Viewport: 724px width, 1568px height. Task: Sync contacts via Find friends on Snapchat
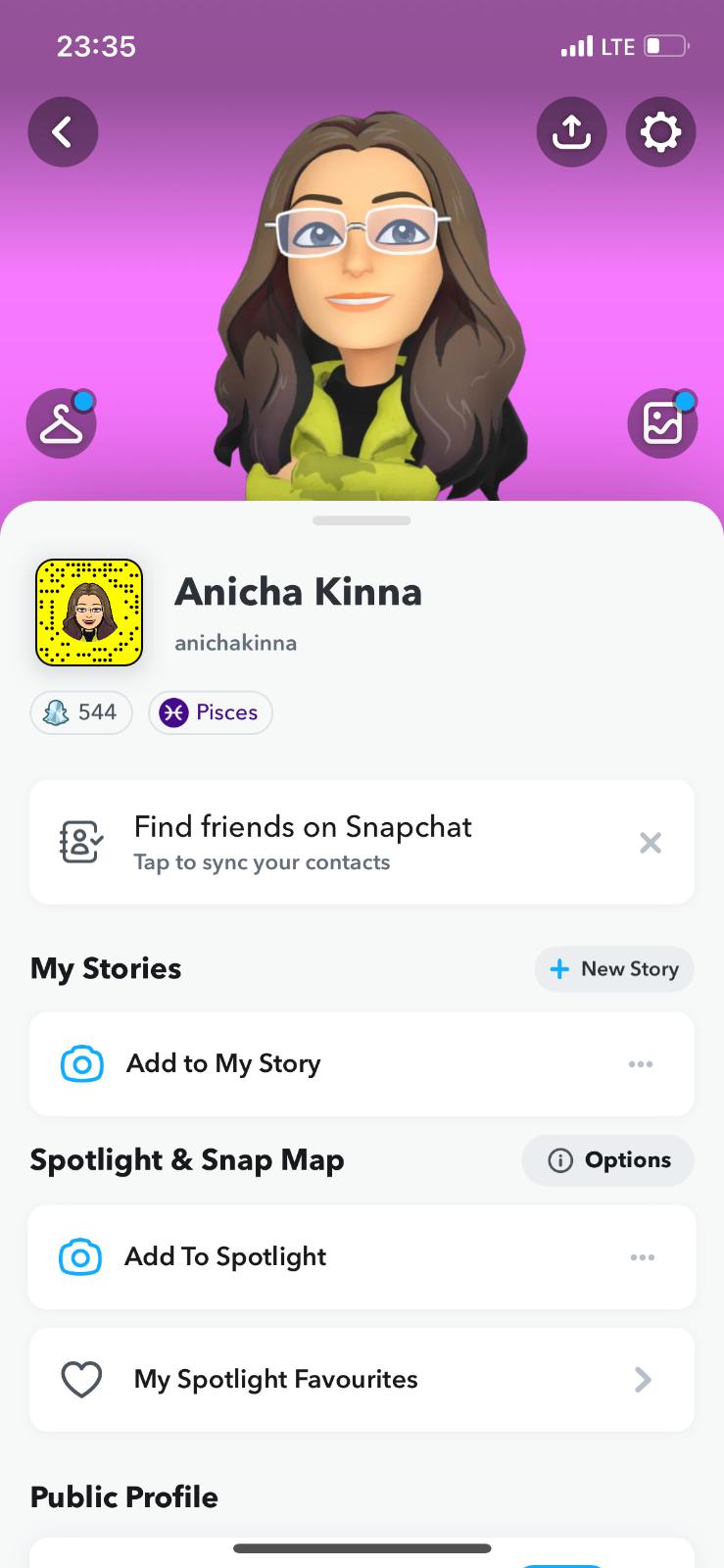pos(303,842)
